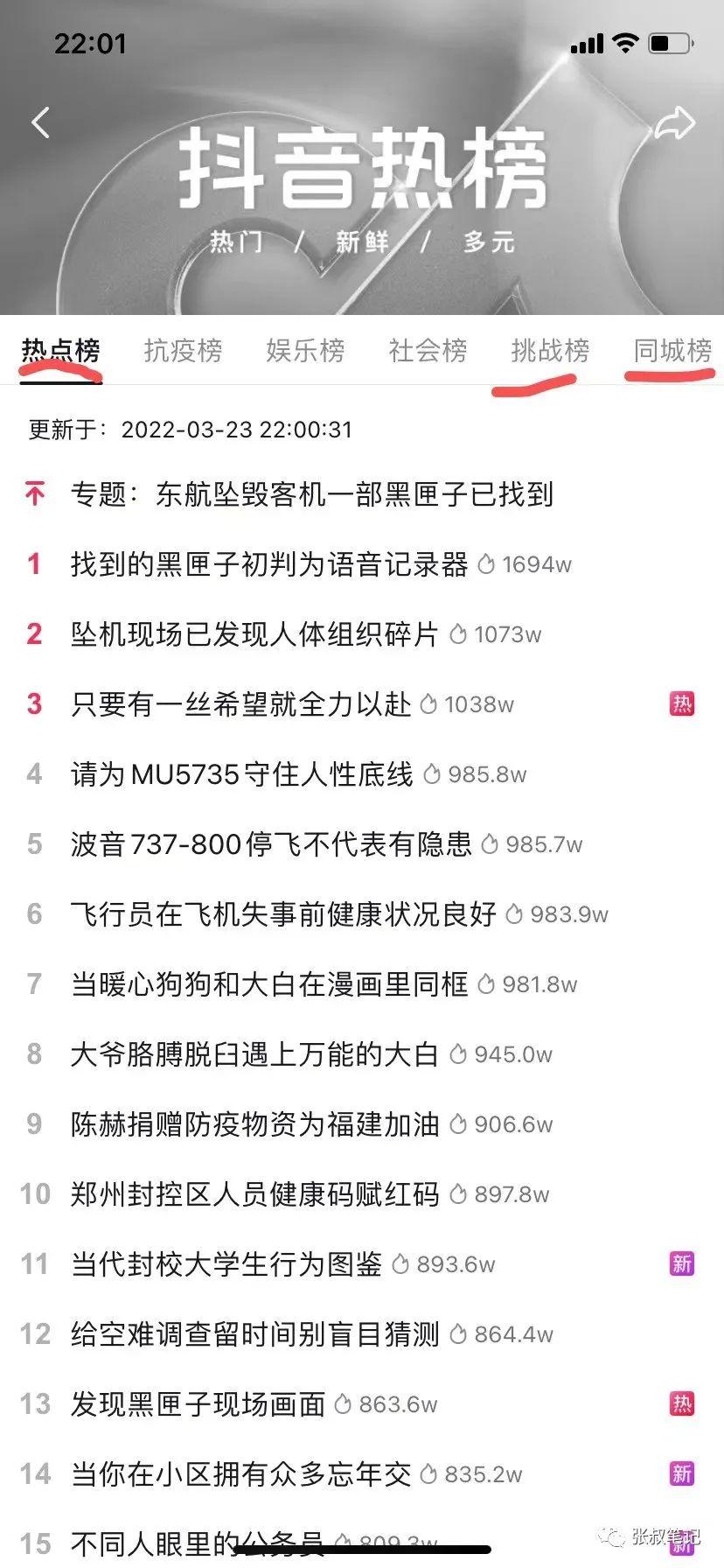Screen dimensions: 724x1568
Task: View topic 飞行员在飞机失事前健康状况良好
Action: 283,914
